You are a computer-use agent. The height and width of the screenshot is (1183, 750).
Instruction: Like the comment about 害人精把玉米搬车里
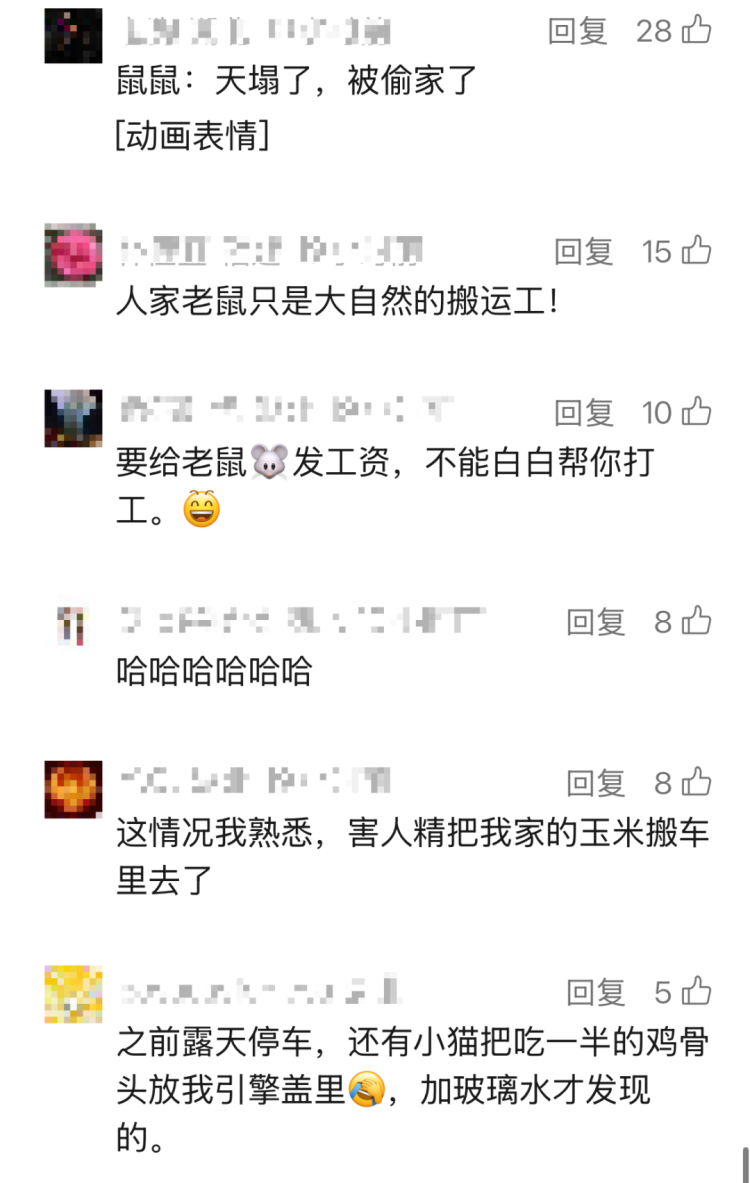(696, 781)
